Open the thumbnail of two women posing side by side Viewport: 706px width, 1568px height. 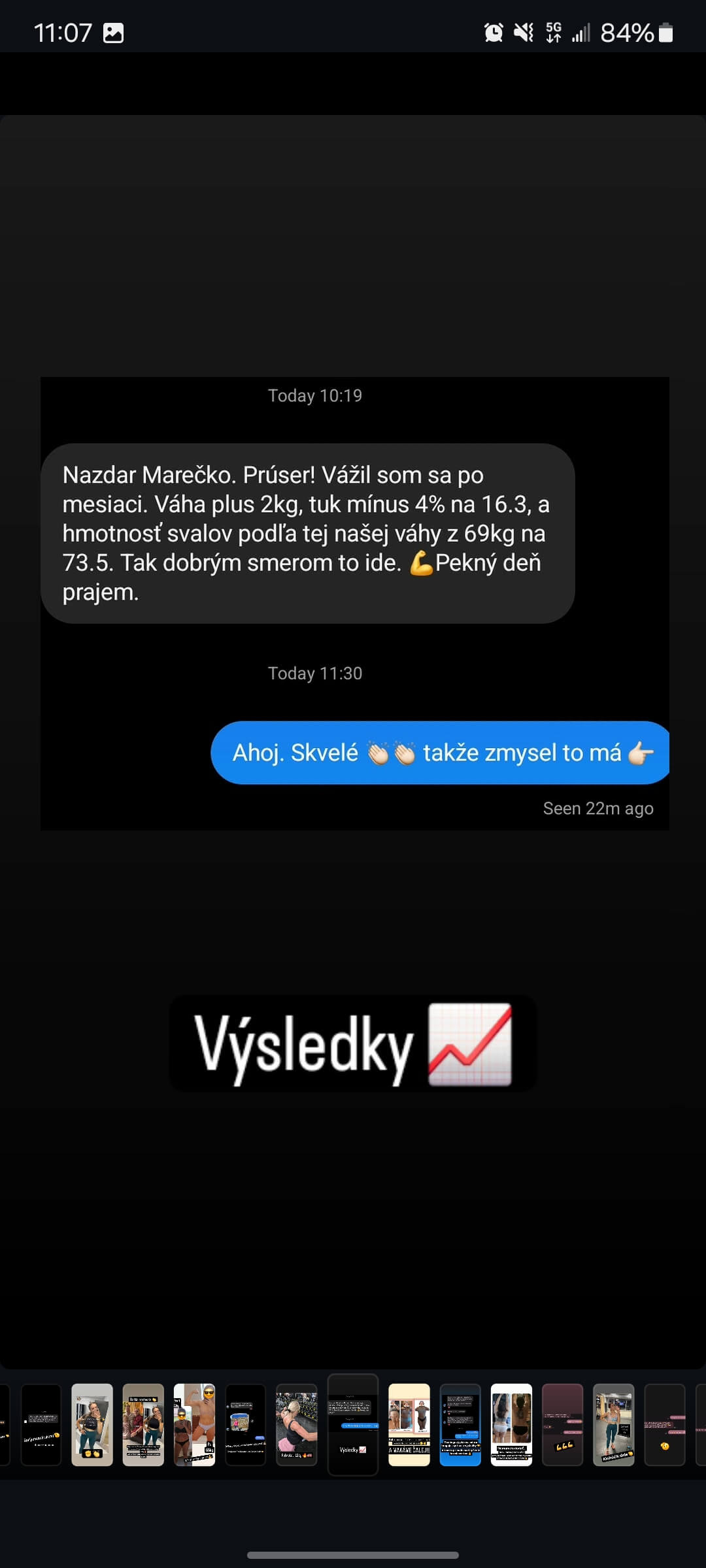[143, 1424]
